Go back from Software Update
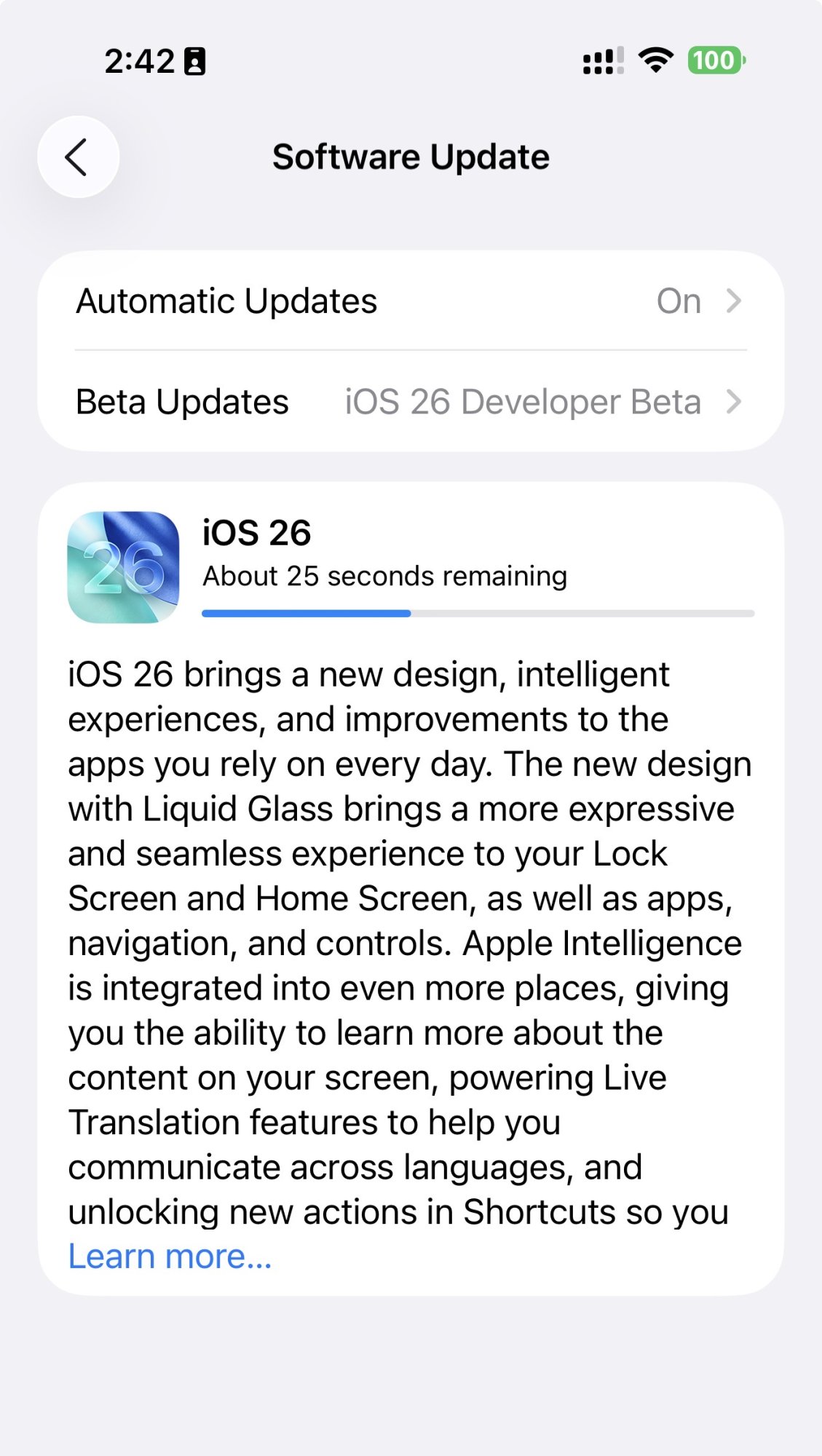 (78, 157)
